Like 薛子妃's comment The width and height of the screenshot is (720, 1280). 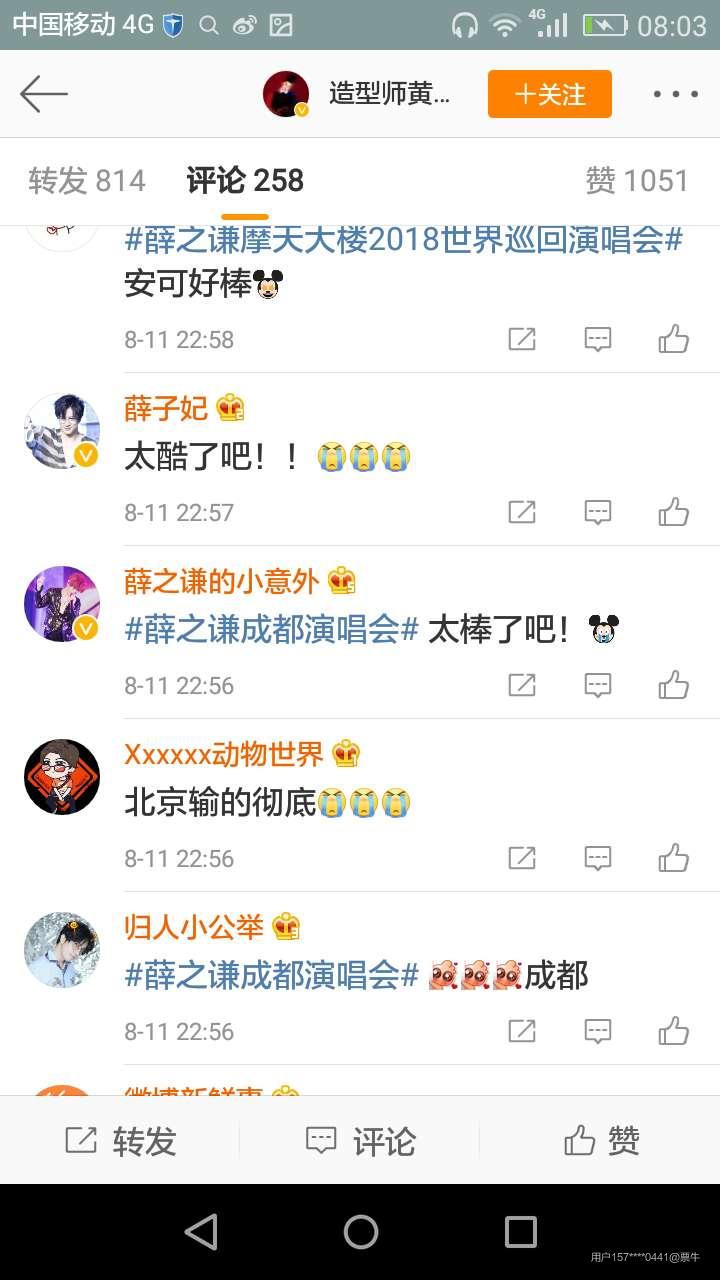(674, 513)
